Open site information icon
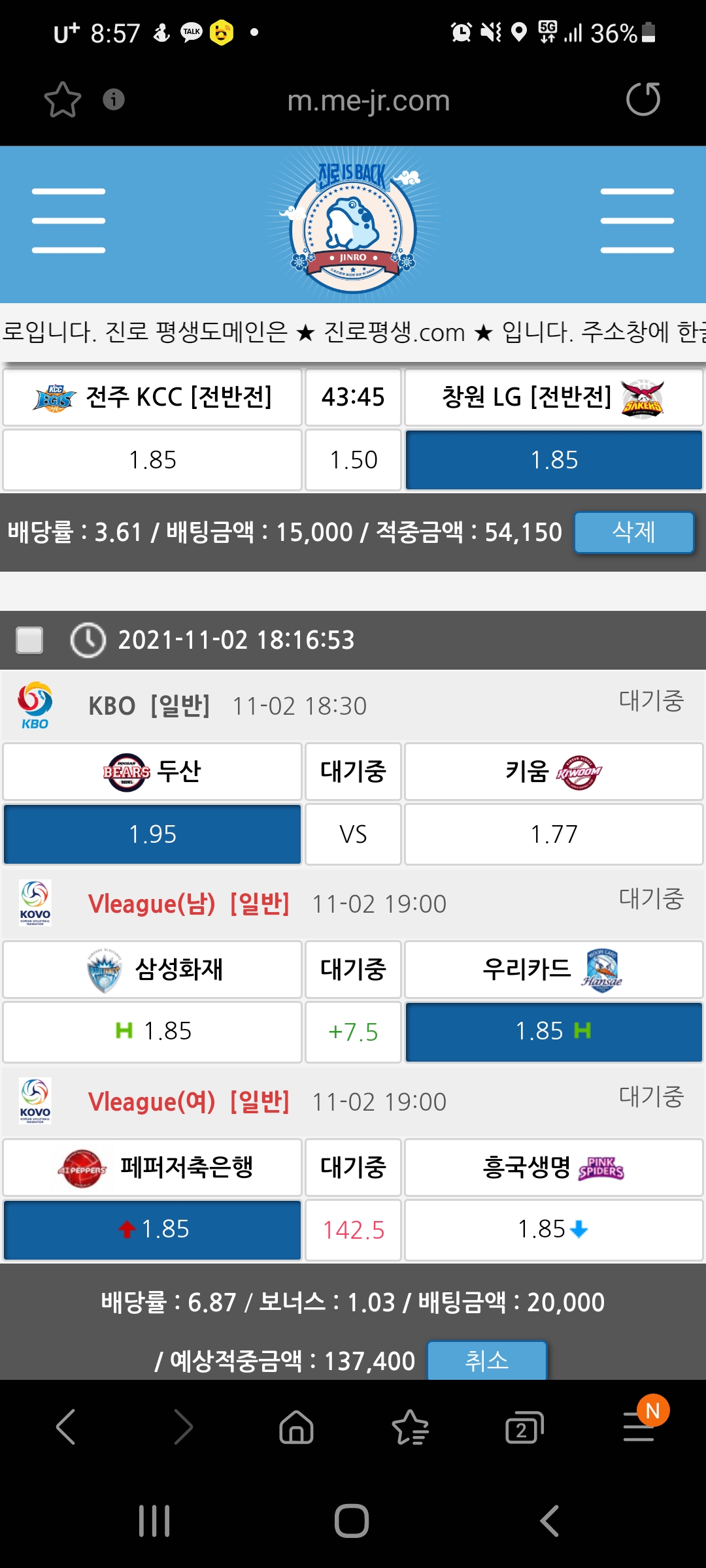Screen dimensions: 706x1568 (114, 99)
